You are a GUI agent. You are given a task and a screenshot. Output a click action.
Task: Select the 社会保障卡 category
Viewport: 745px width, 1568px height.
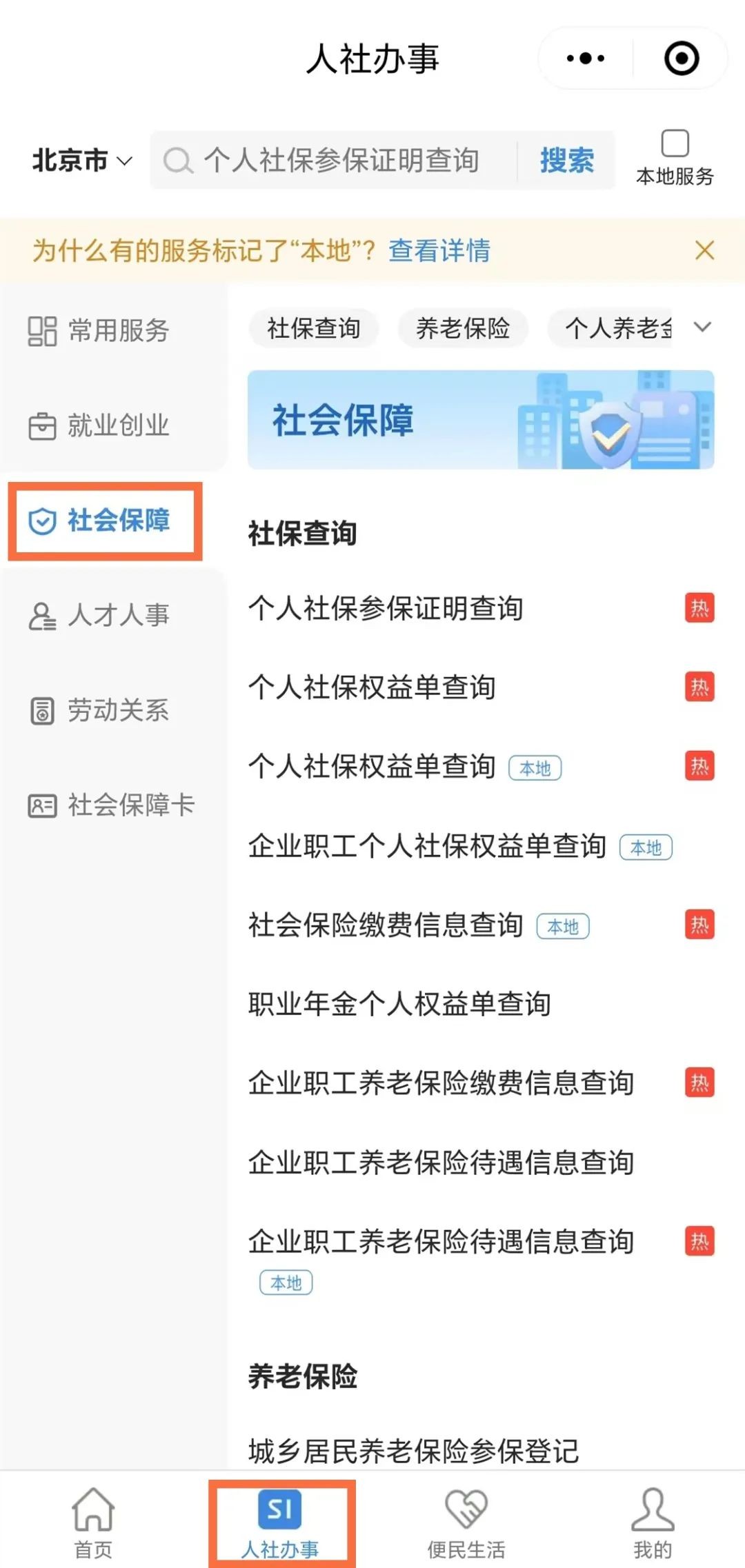coord(112,805)
